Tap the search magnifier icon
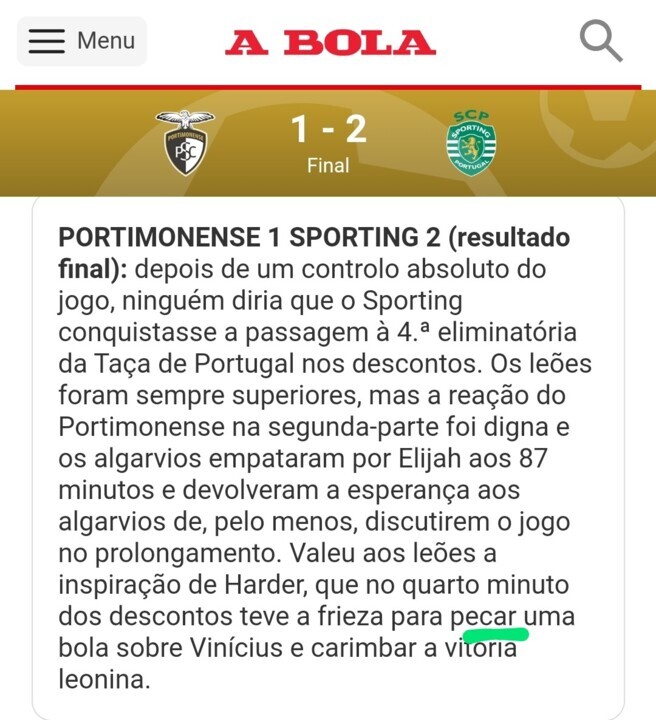Image resolution: width=656 pixels, height=720 pixels. coord(601,42)
